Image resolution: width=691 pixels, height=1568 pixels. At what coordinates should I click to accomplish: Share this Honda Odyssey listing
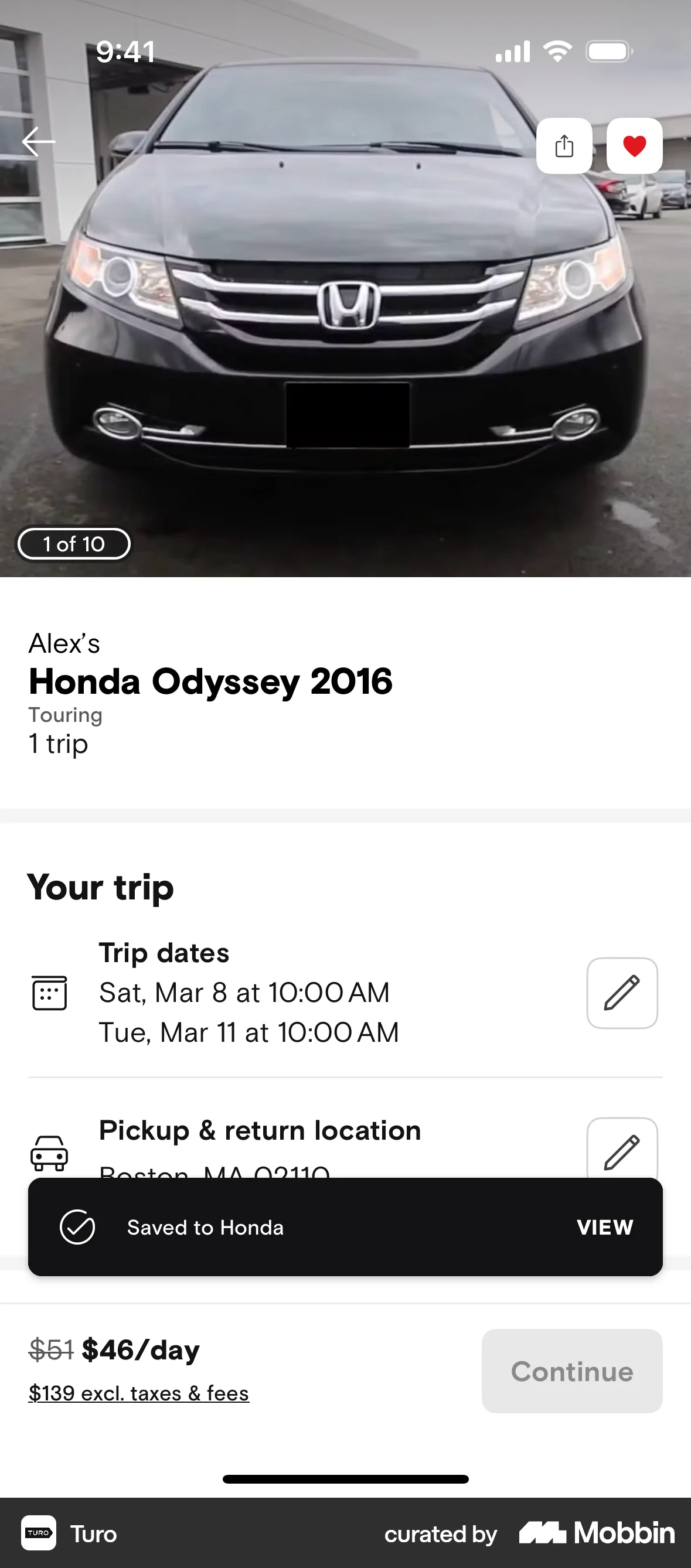(564, 145)
